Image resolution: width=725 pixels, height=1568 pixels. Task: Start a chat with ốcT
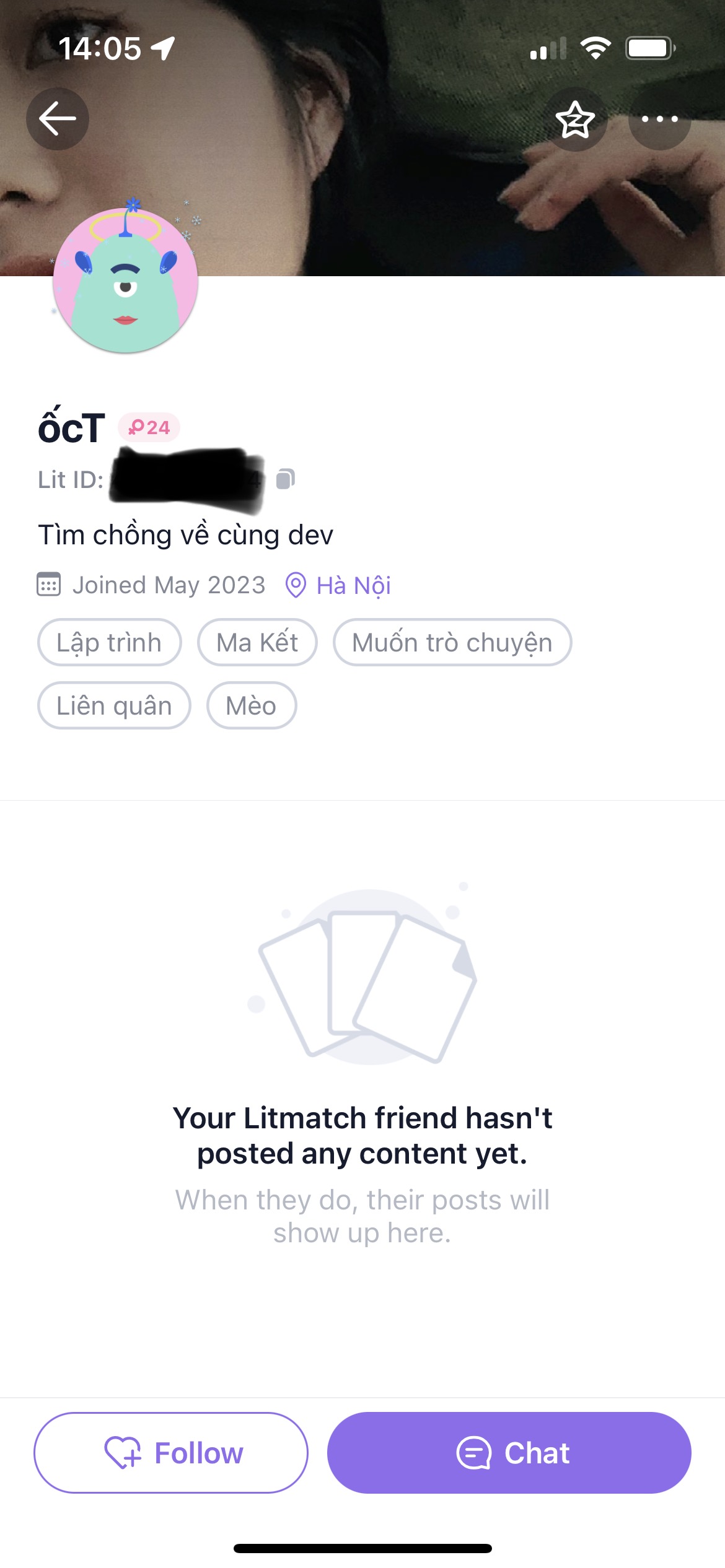(509, 1453)
